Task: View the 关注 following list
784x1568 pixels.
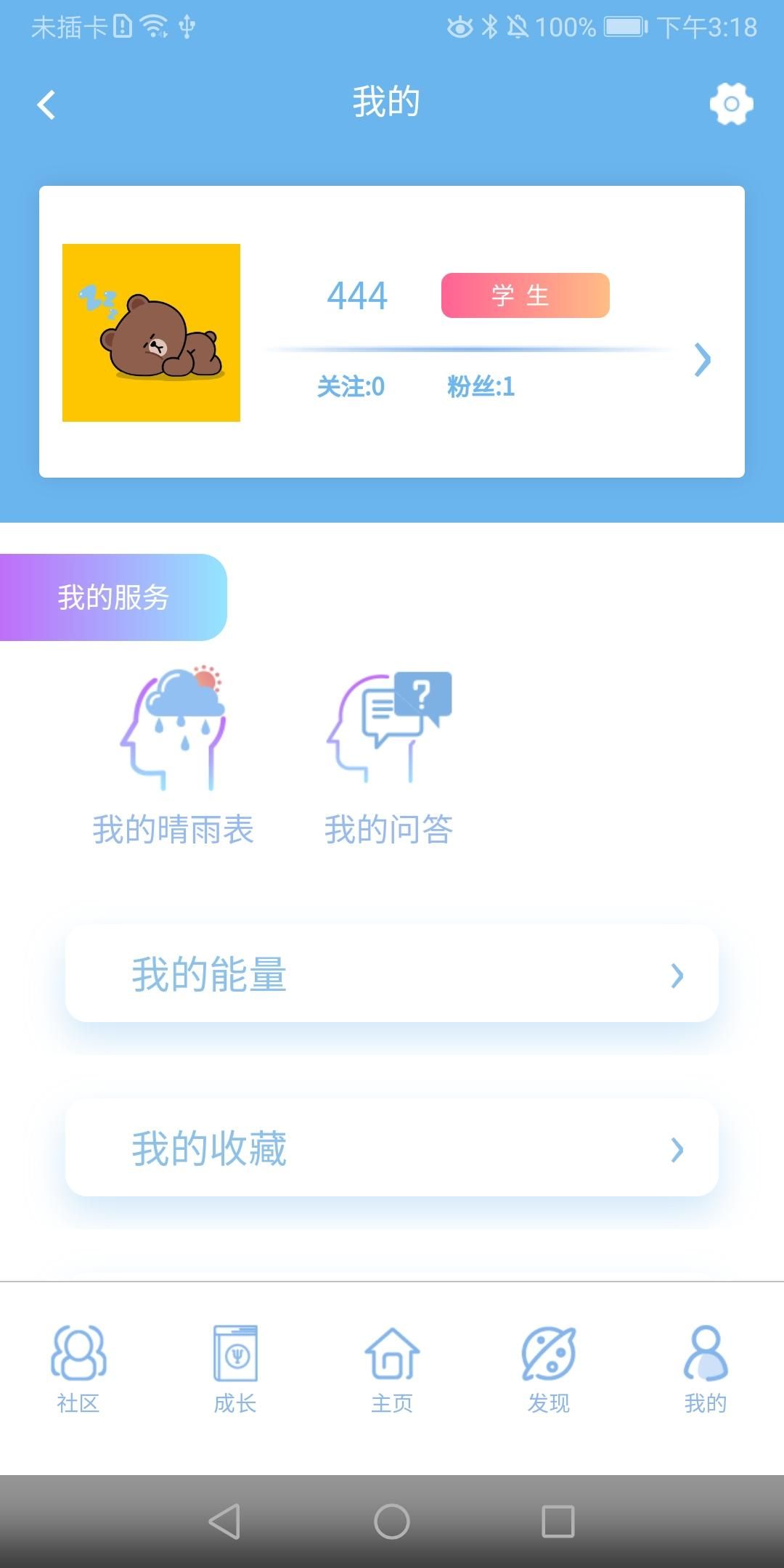Action: pos(351,387)
